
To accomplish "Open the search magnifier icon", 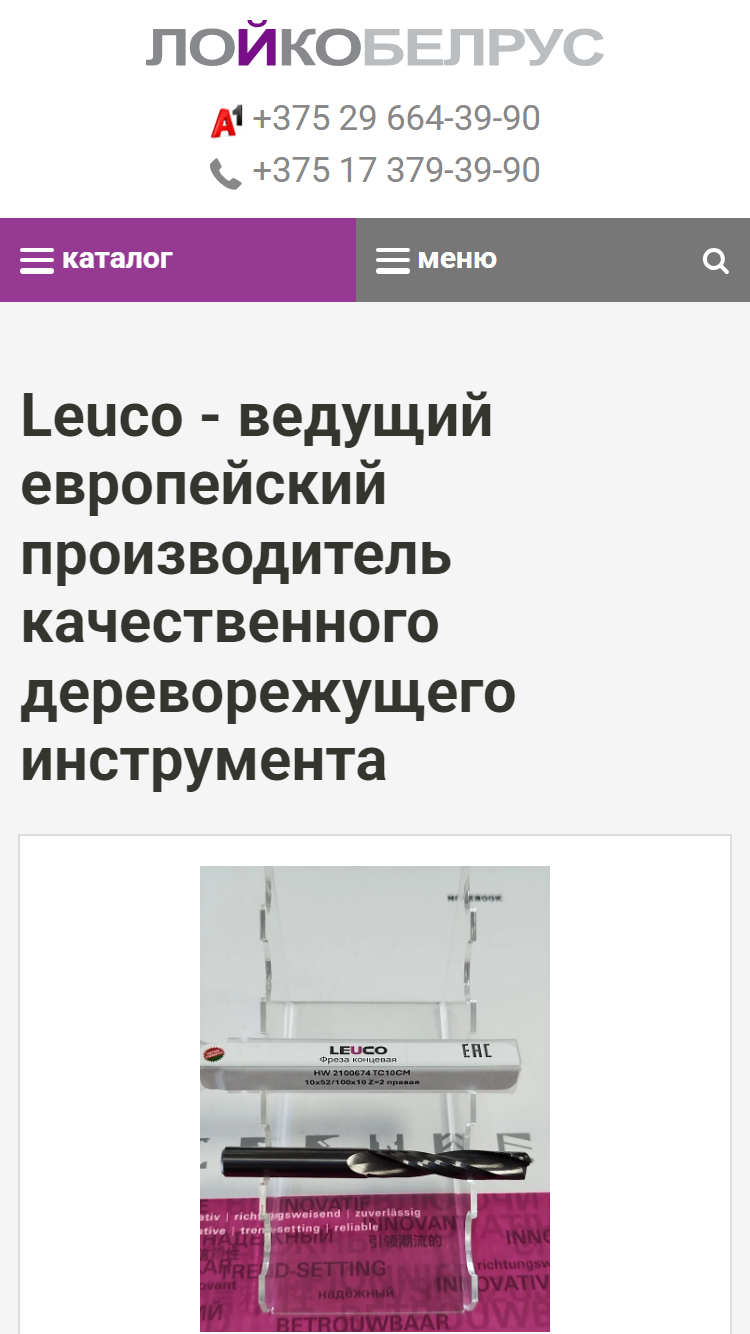I will pos(716,261).
